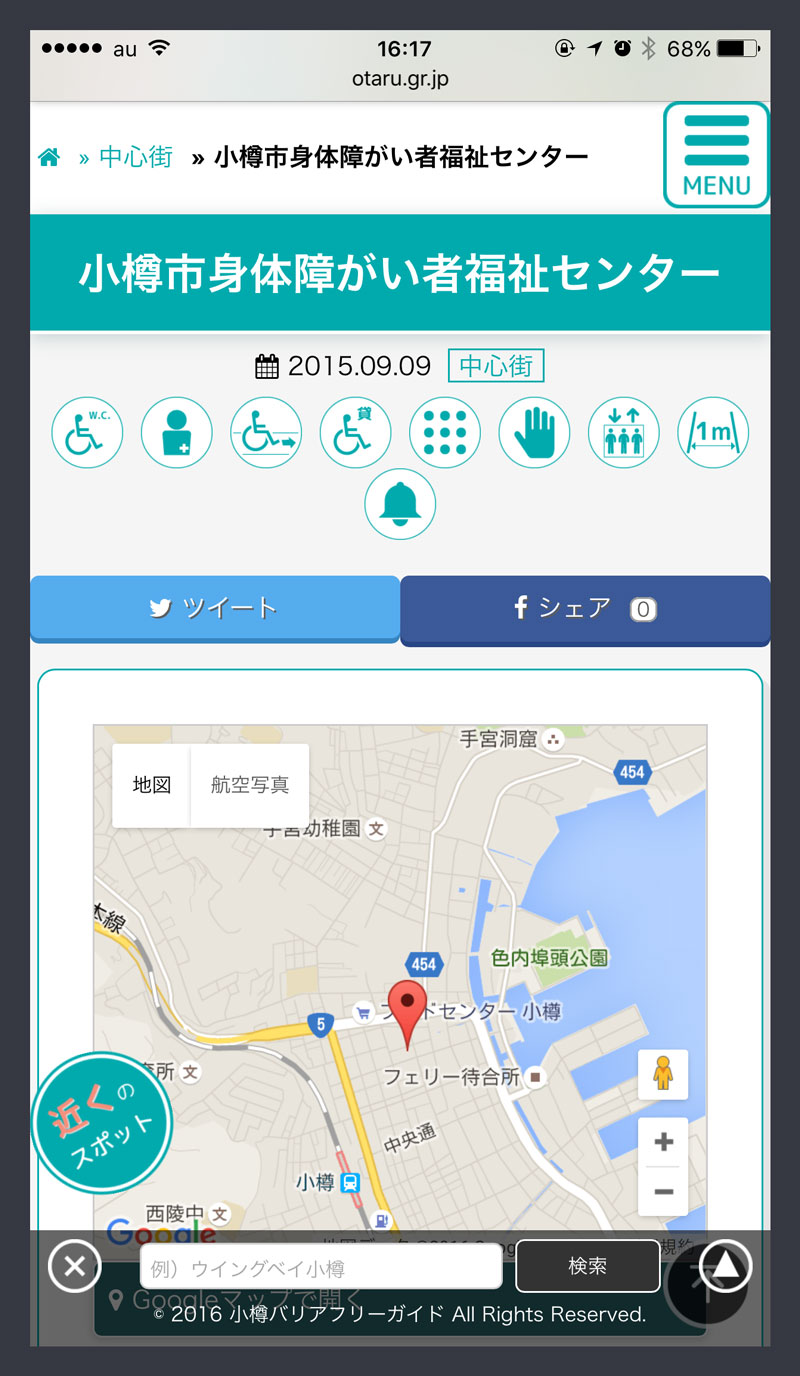This screenshot has height=1376, width=800.
Task: Tap the 中心街 category tag
Action: pos(496,366)
